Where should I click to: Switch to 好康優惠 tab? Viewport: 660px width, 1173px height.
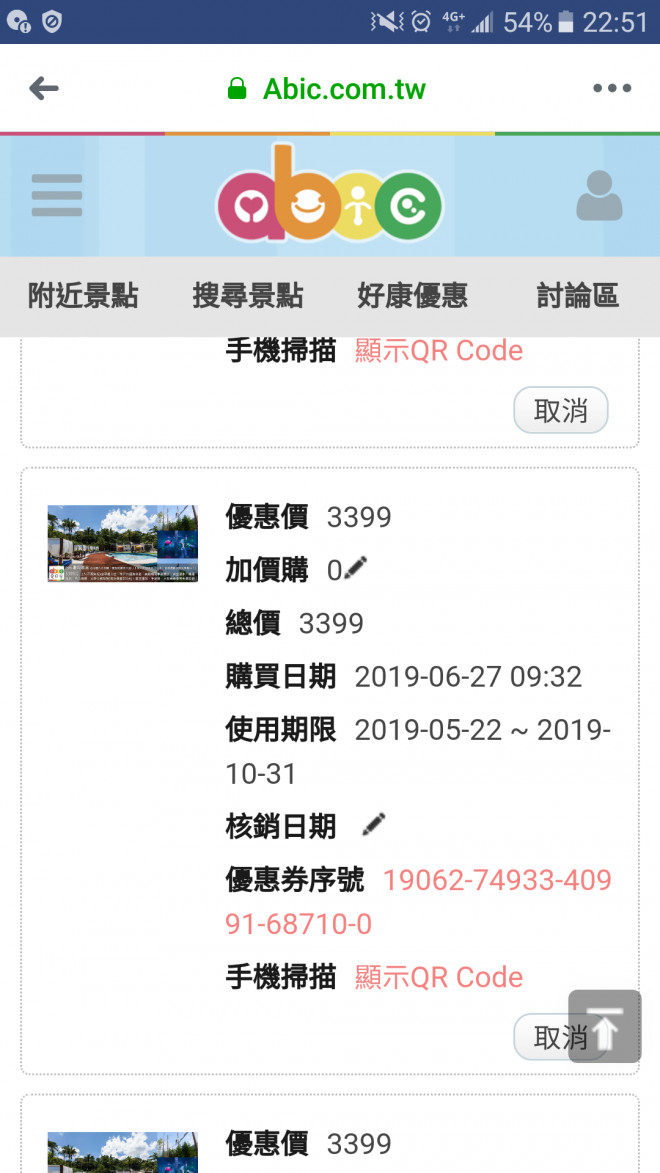pyautogui.click(x=413, y=296)
